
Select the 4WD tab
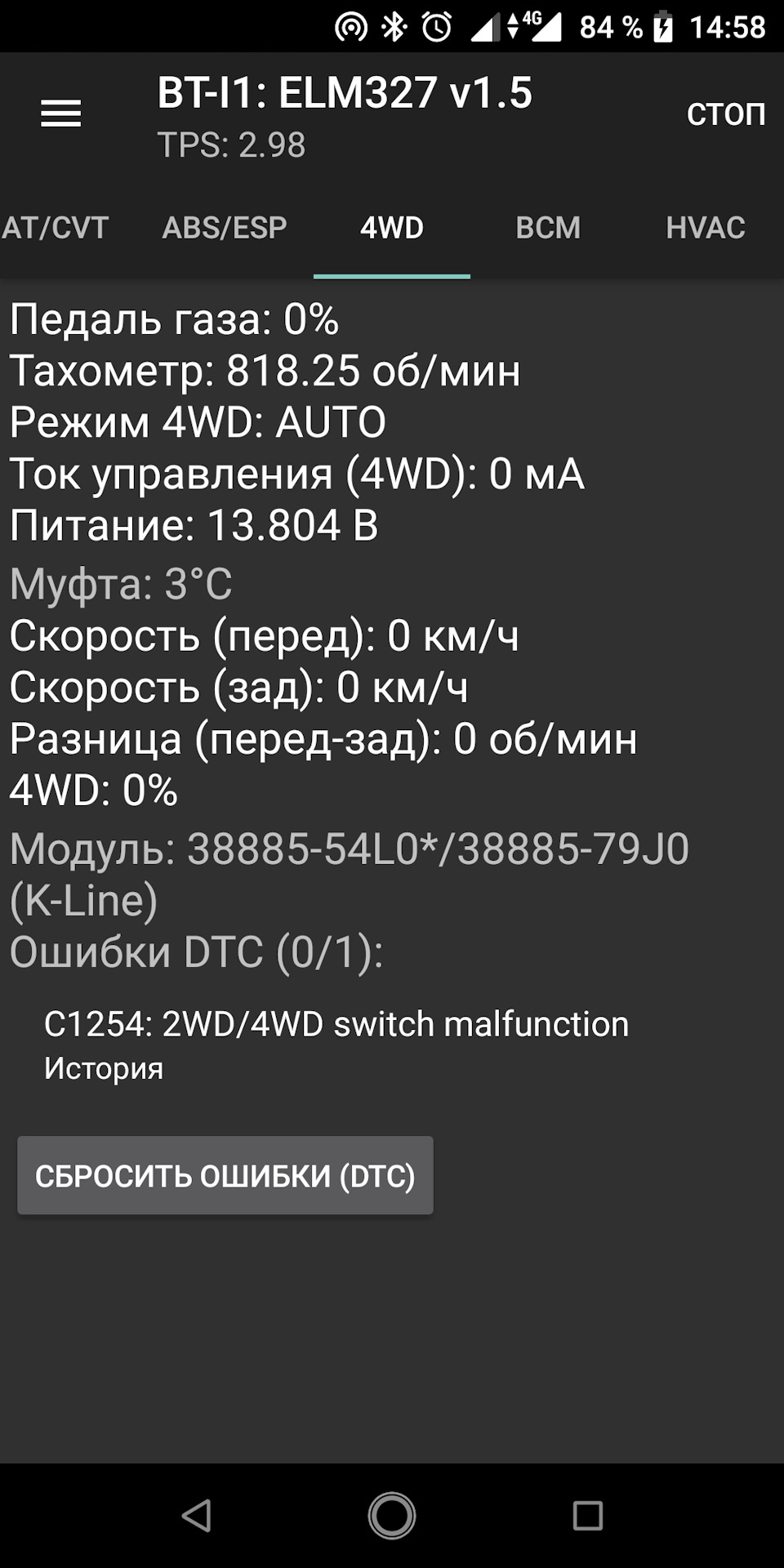[392, 228]
